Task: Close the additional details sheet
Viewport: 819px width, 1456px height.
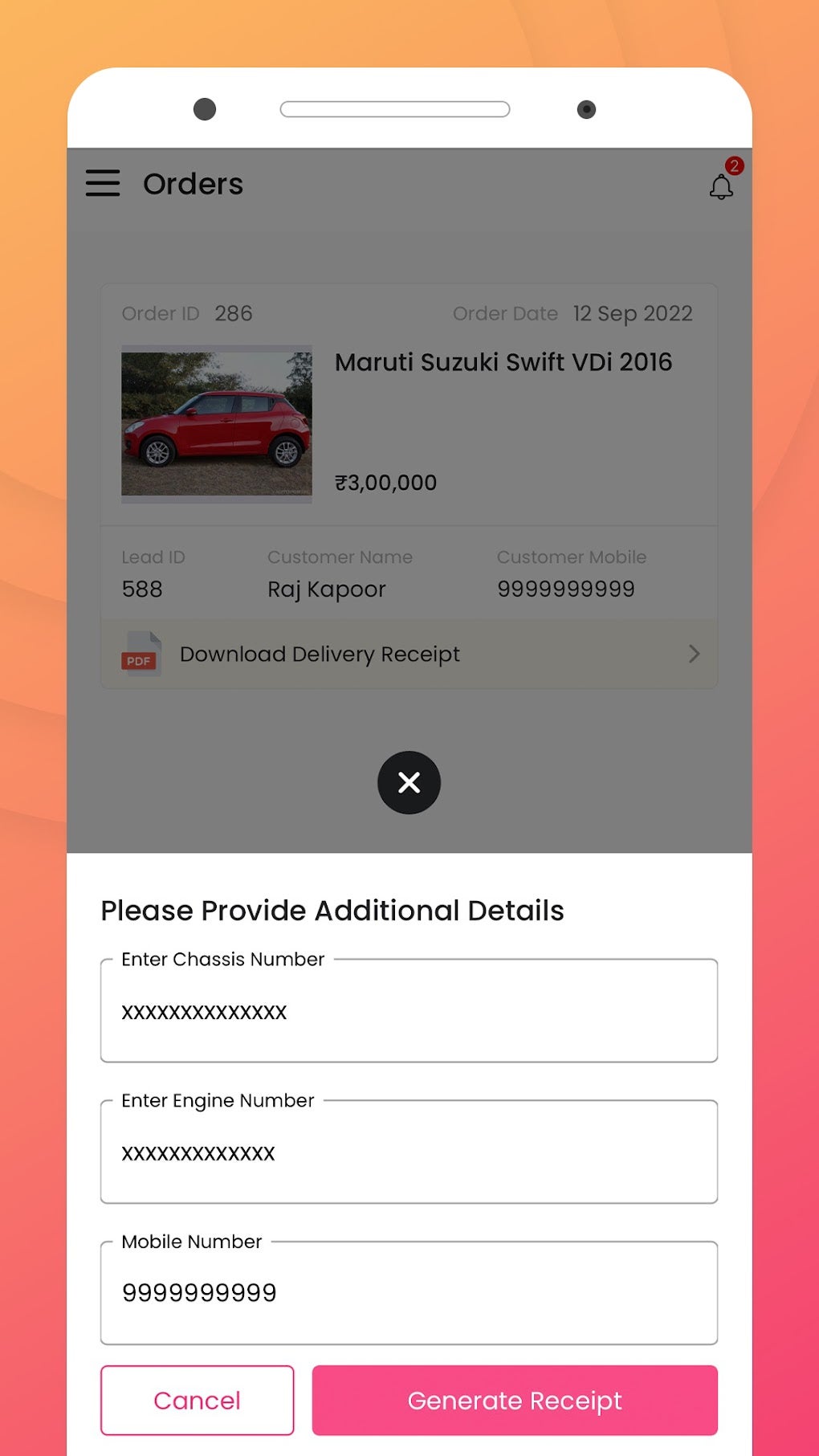Action: [409, 782]
